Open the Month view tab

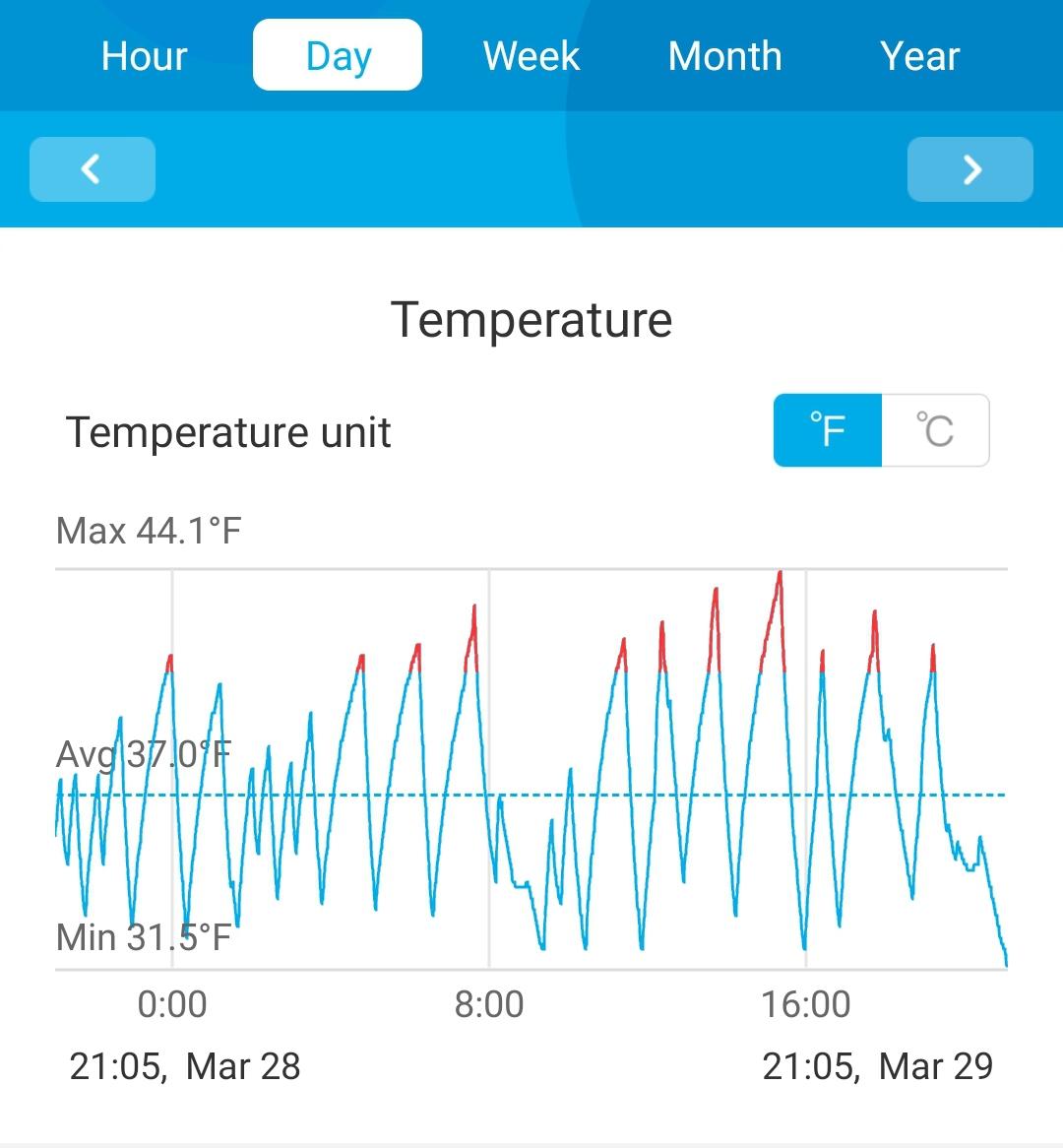pos(724,56)
